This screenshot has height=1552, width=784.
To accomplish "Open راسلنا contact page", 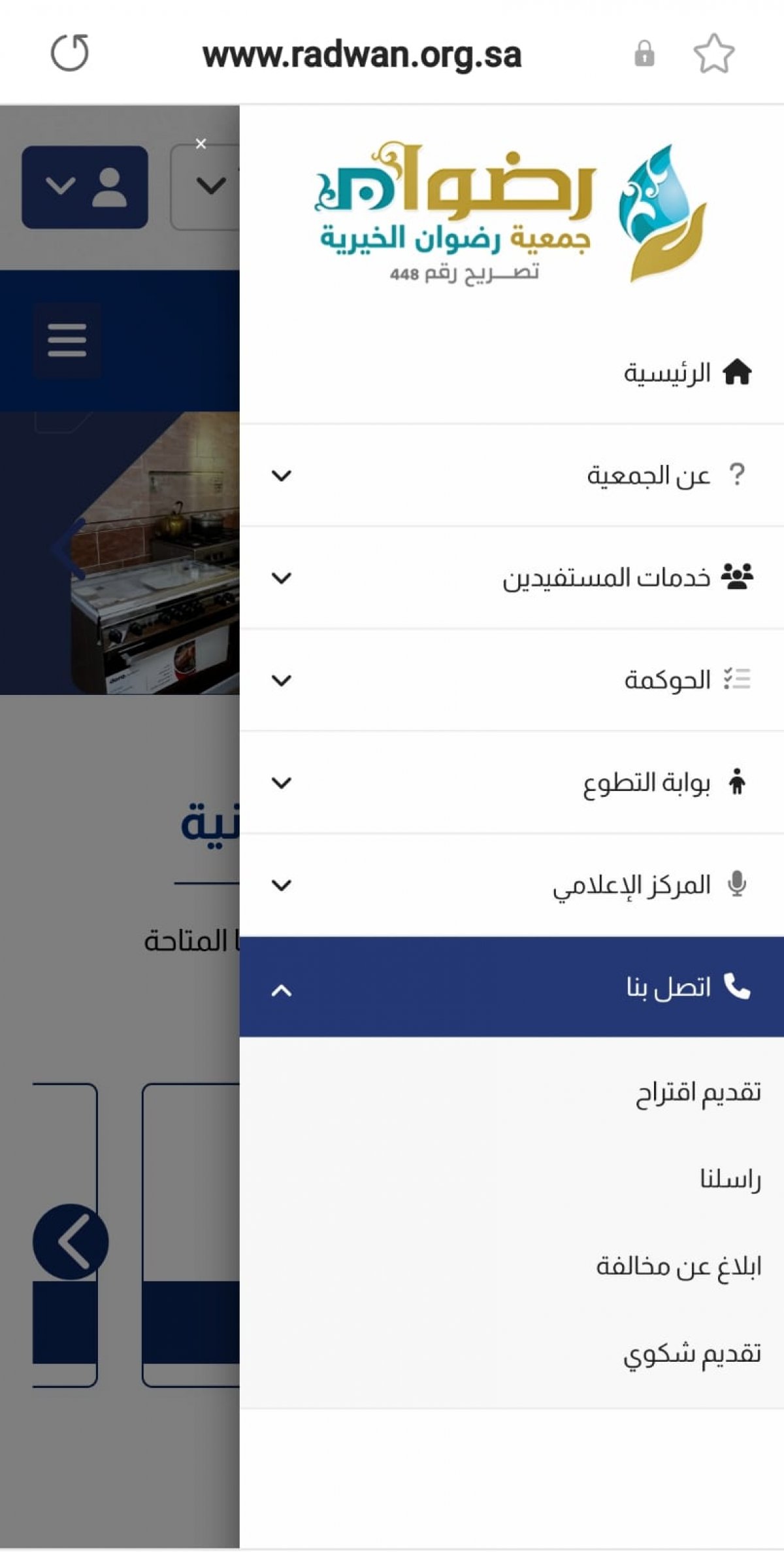I will 730,1179.
